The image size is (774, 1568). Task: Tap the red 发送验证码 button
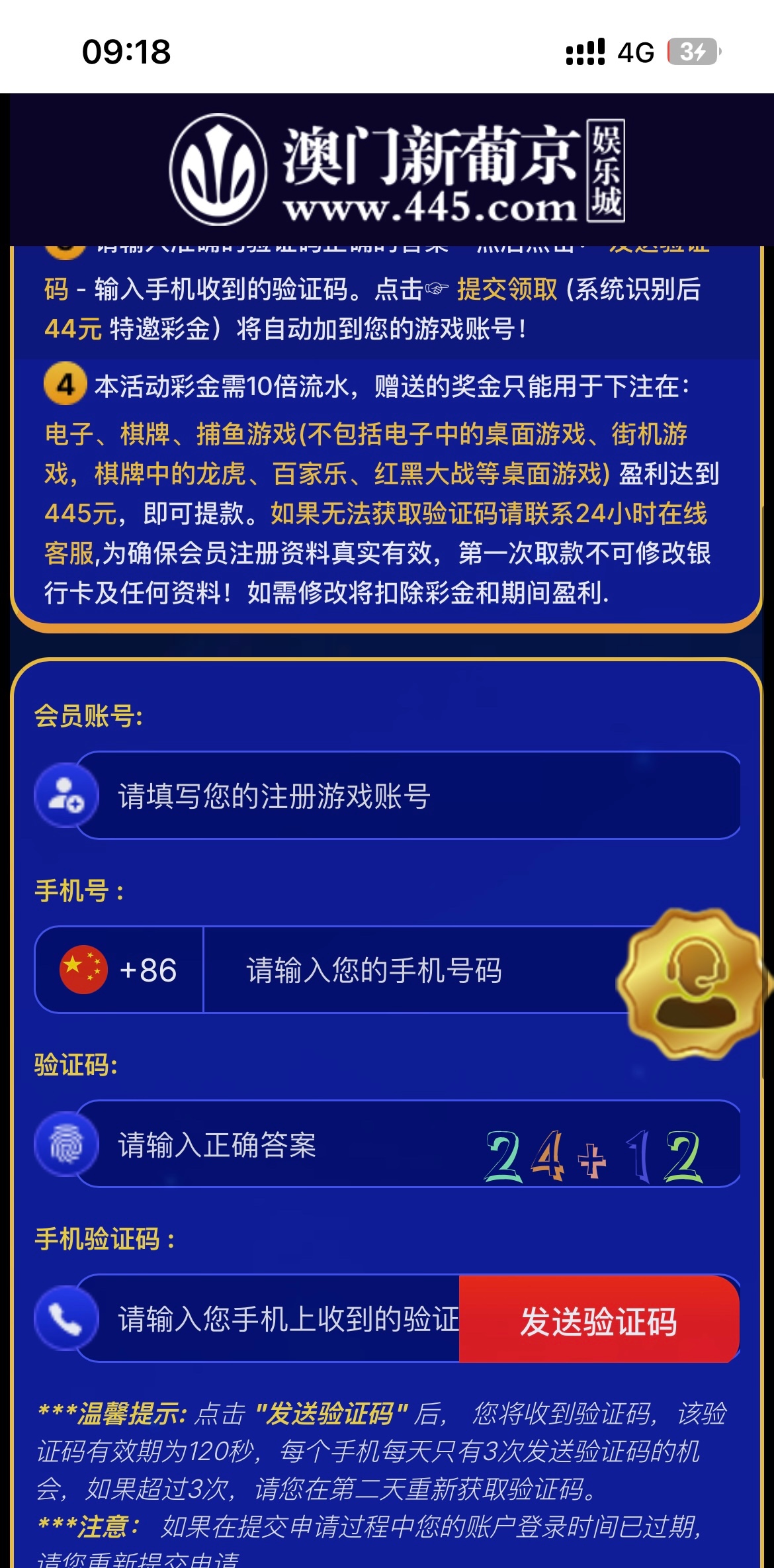point(599,1320)
